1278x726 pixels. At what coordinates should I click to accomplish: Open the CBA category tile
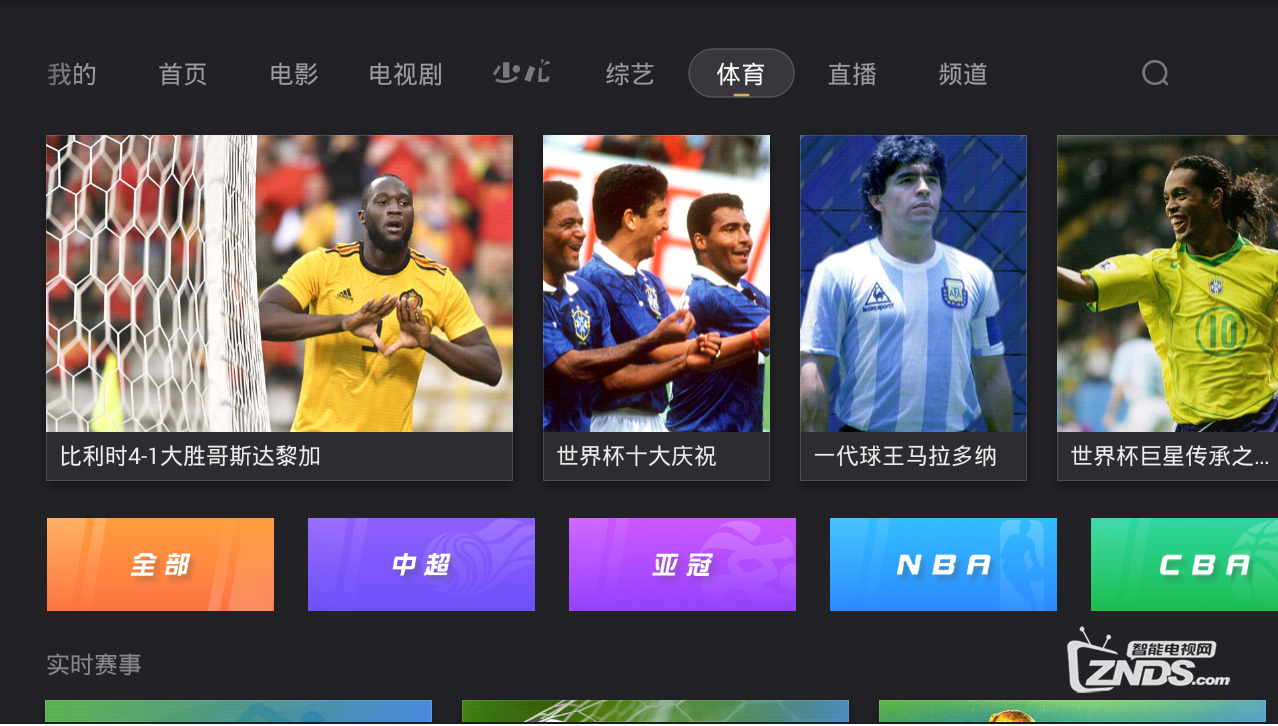pos(1185,564)
